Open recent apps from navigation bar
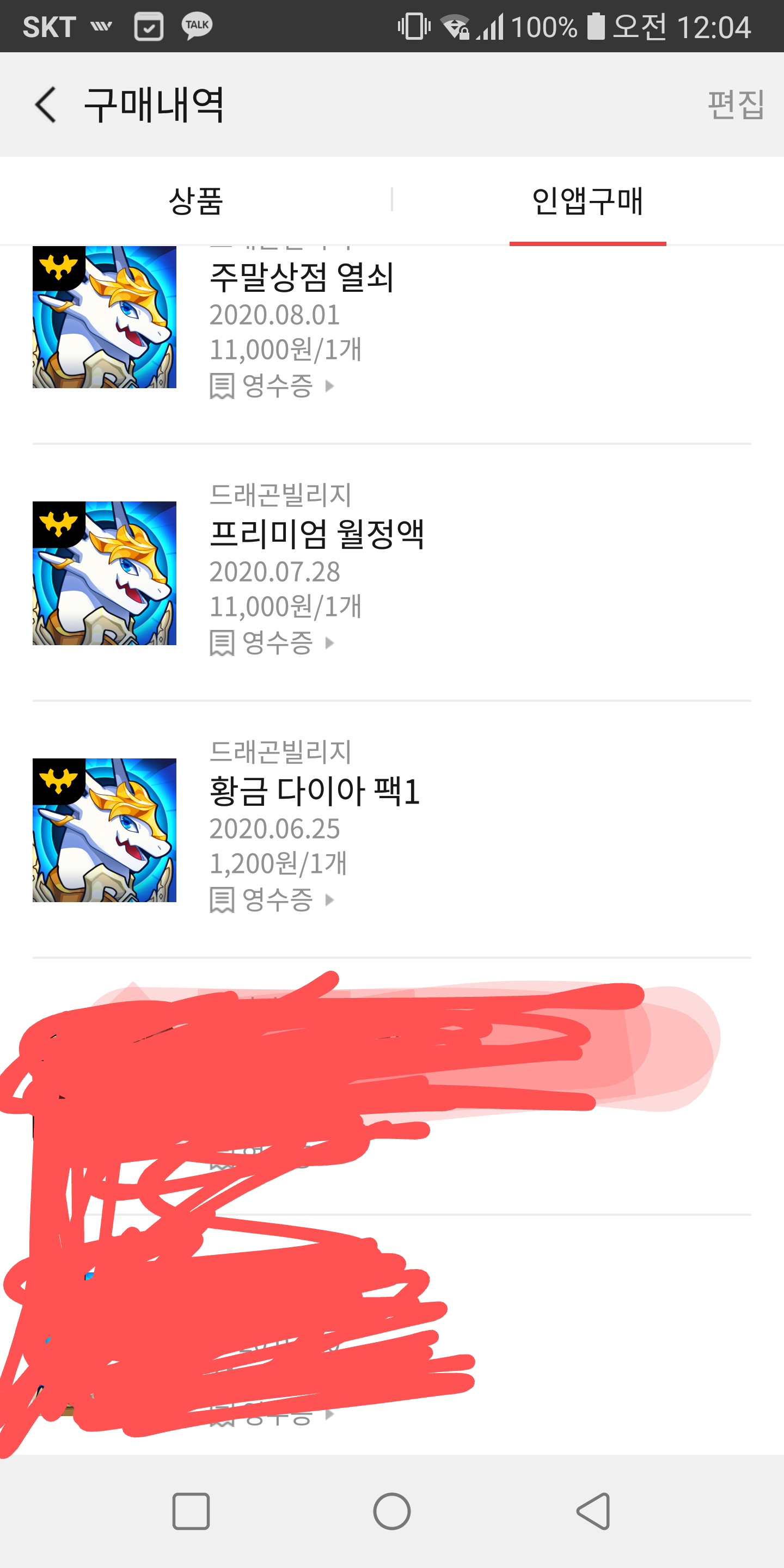The image size is (784, 1568). [x=191, y=1511]
